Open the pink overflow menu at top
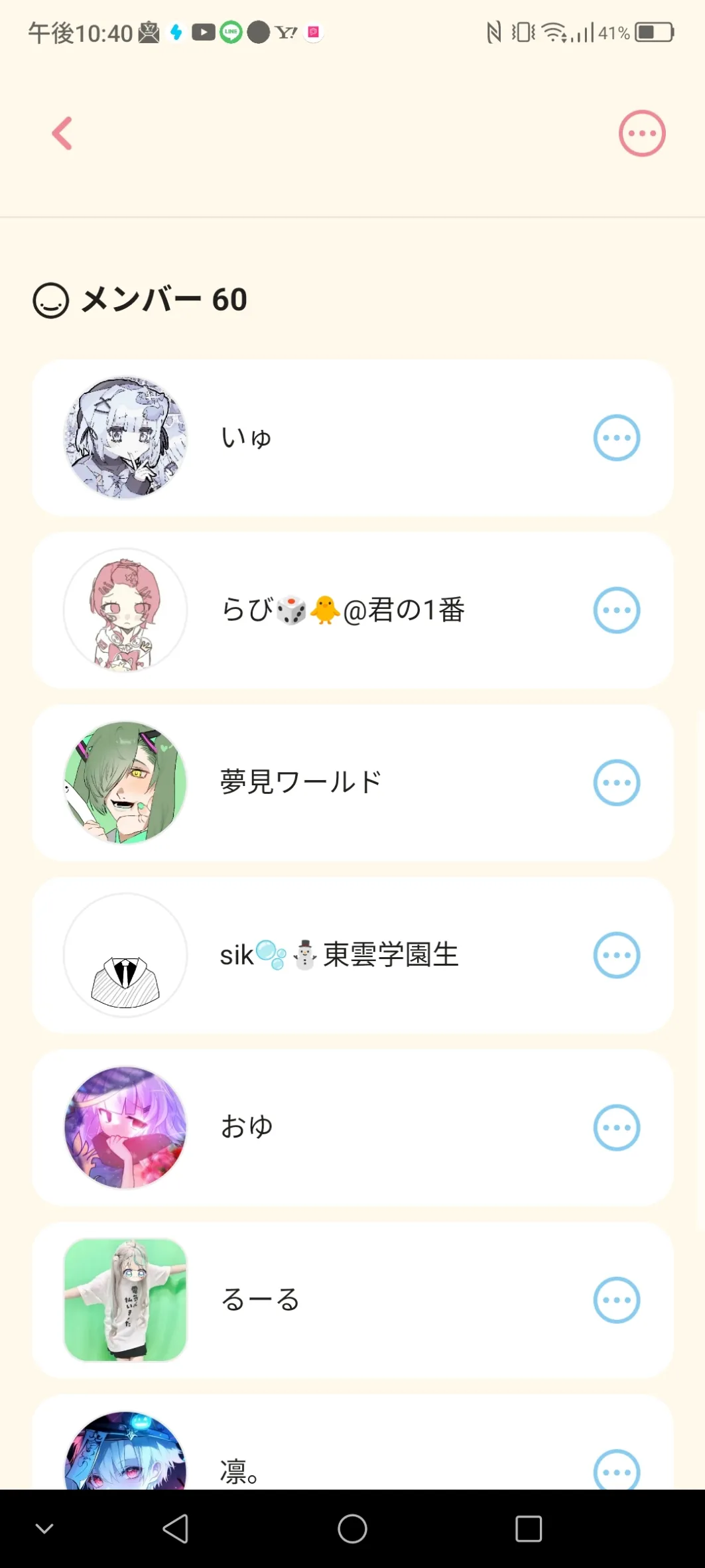The width and height of the screenshot is (705, 1568). point(642,133)
